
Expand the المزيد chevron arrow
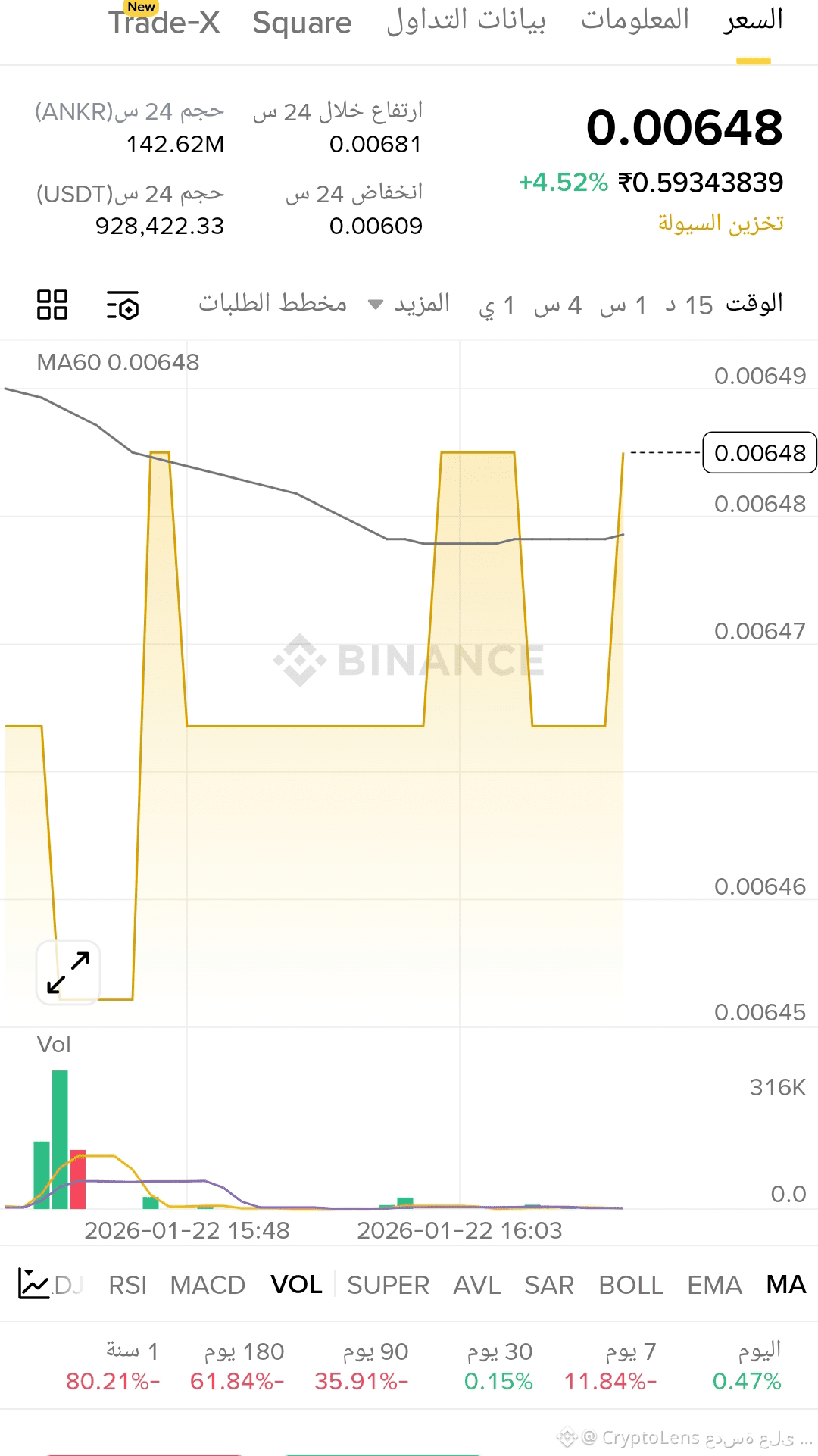(374, 303)
